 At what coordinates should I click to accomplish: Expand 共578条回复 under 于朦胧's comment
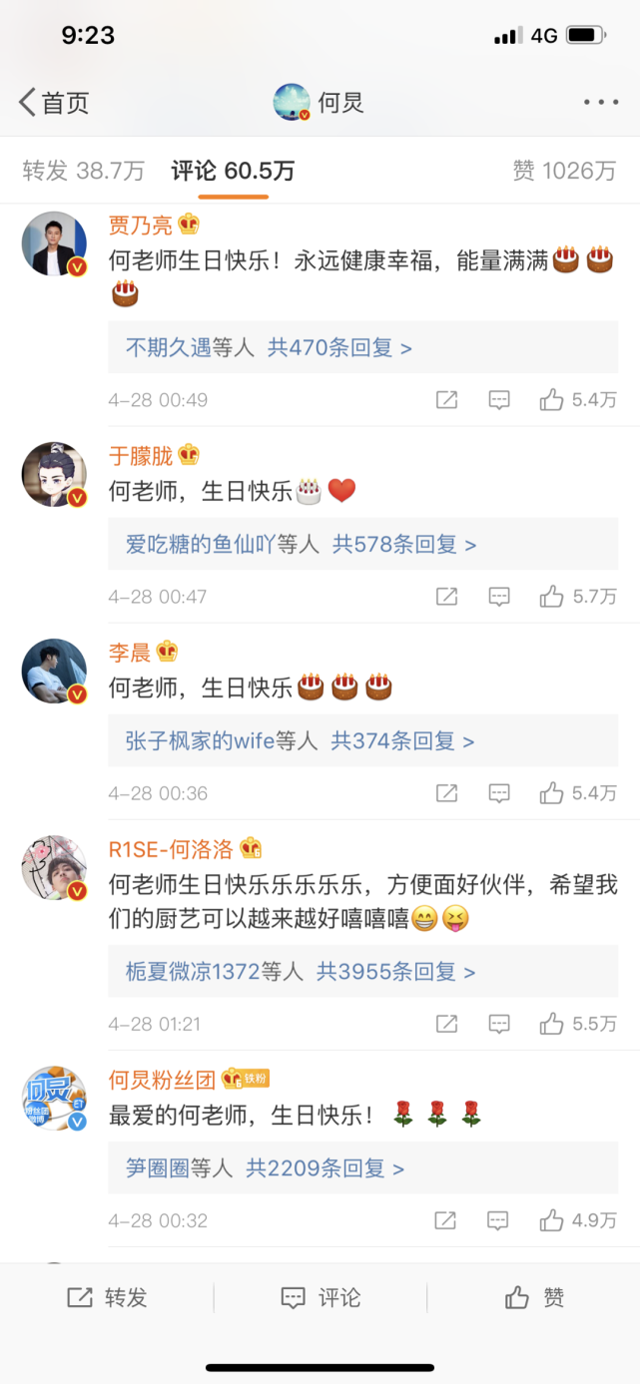(x=404, y=545)
